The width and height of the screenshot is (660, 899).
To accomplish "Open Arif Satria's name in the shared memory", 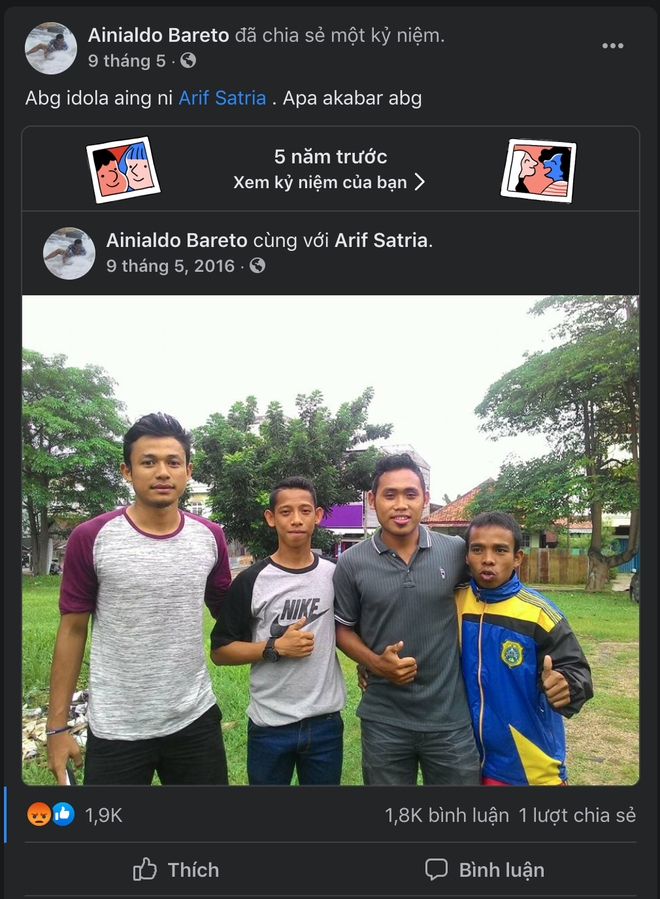I will (380, 241).
